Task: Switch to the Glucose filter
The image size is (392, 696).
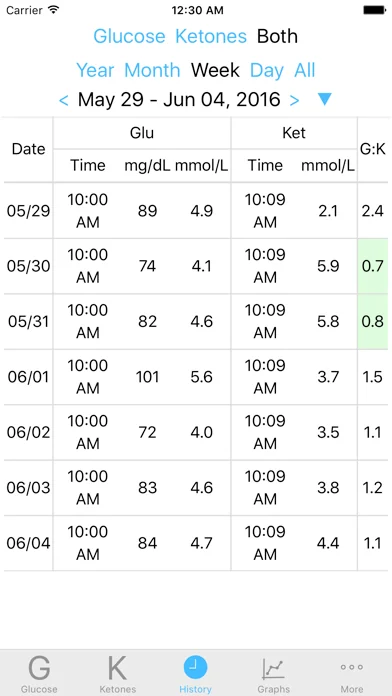Action: (x=129, y=36)
